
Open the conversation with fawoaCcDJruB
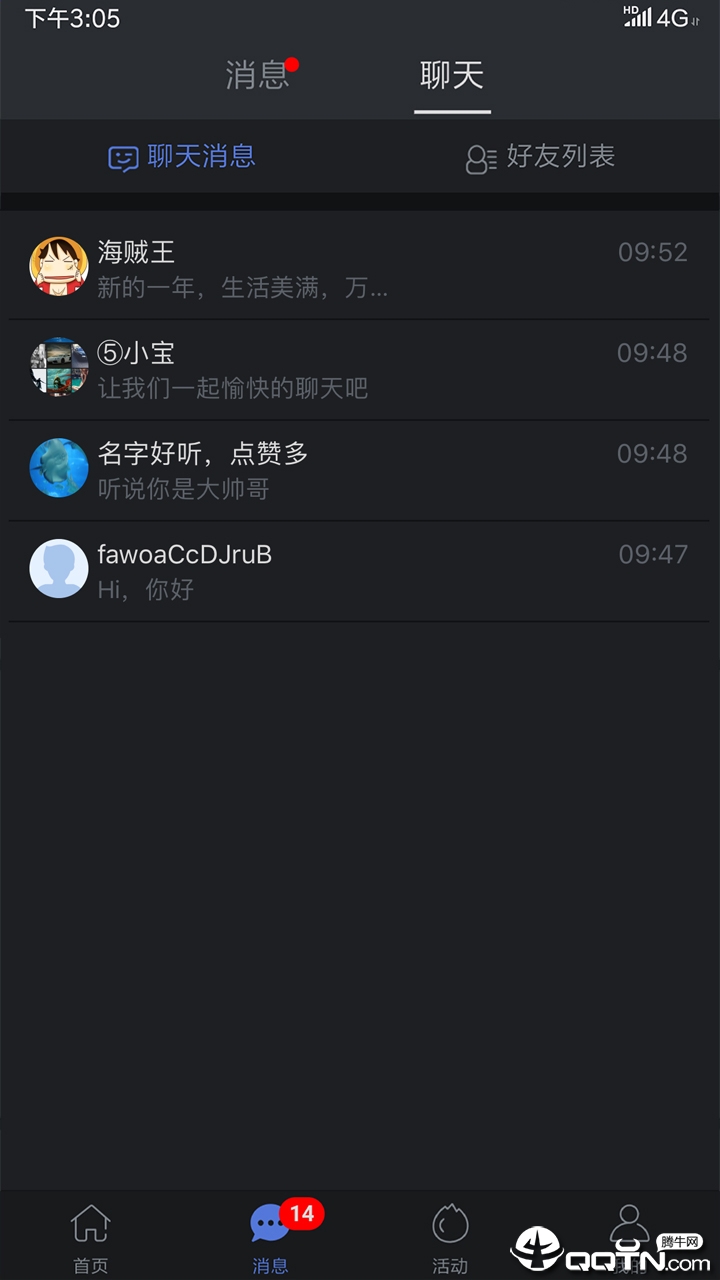click(360, 570)
